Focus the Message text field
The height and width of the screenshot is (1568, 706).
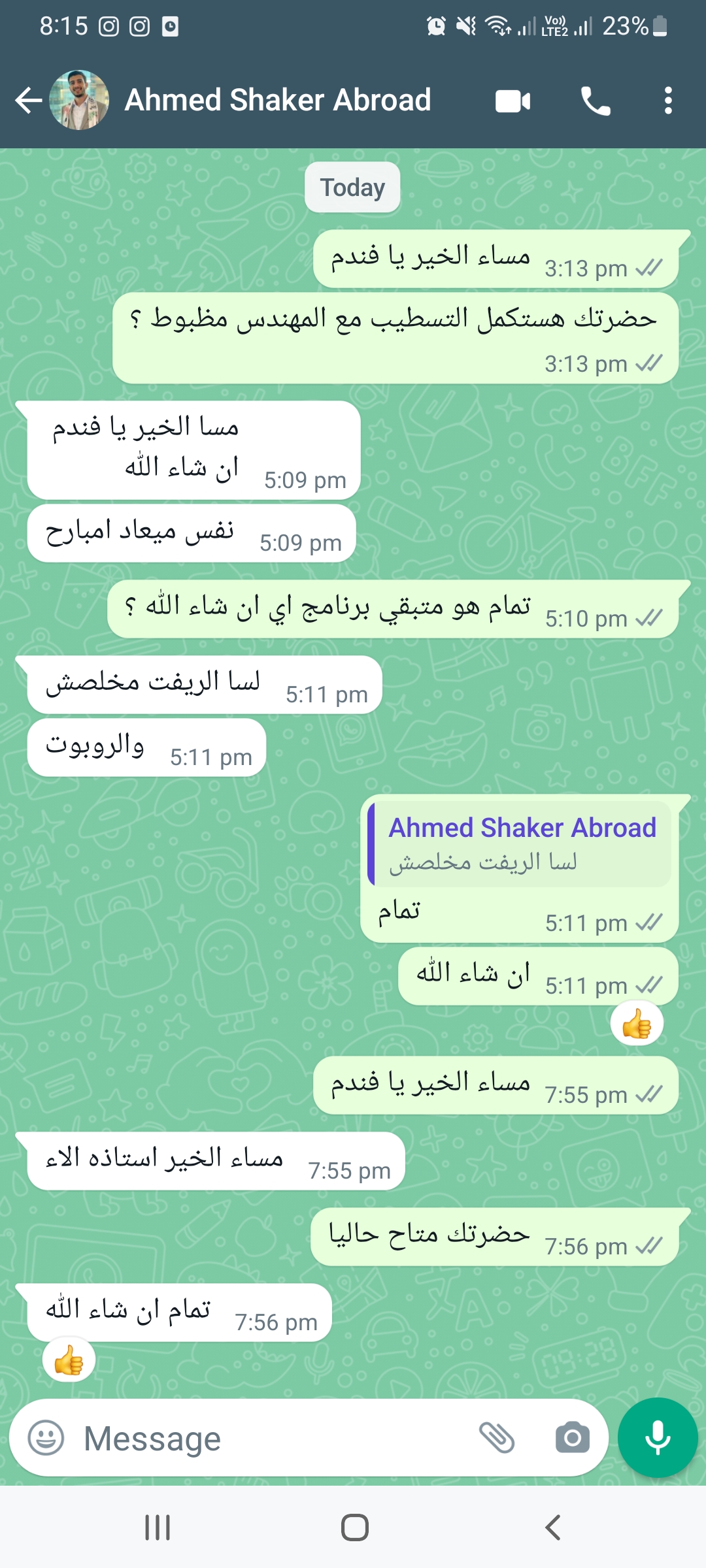275,1438
